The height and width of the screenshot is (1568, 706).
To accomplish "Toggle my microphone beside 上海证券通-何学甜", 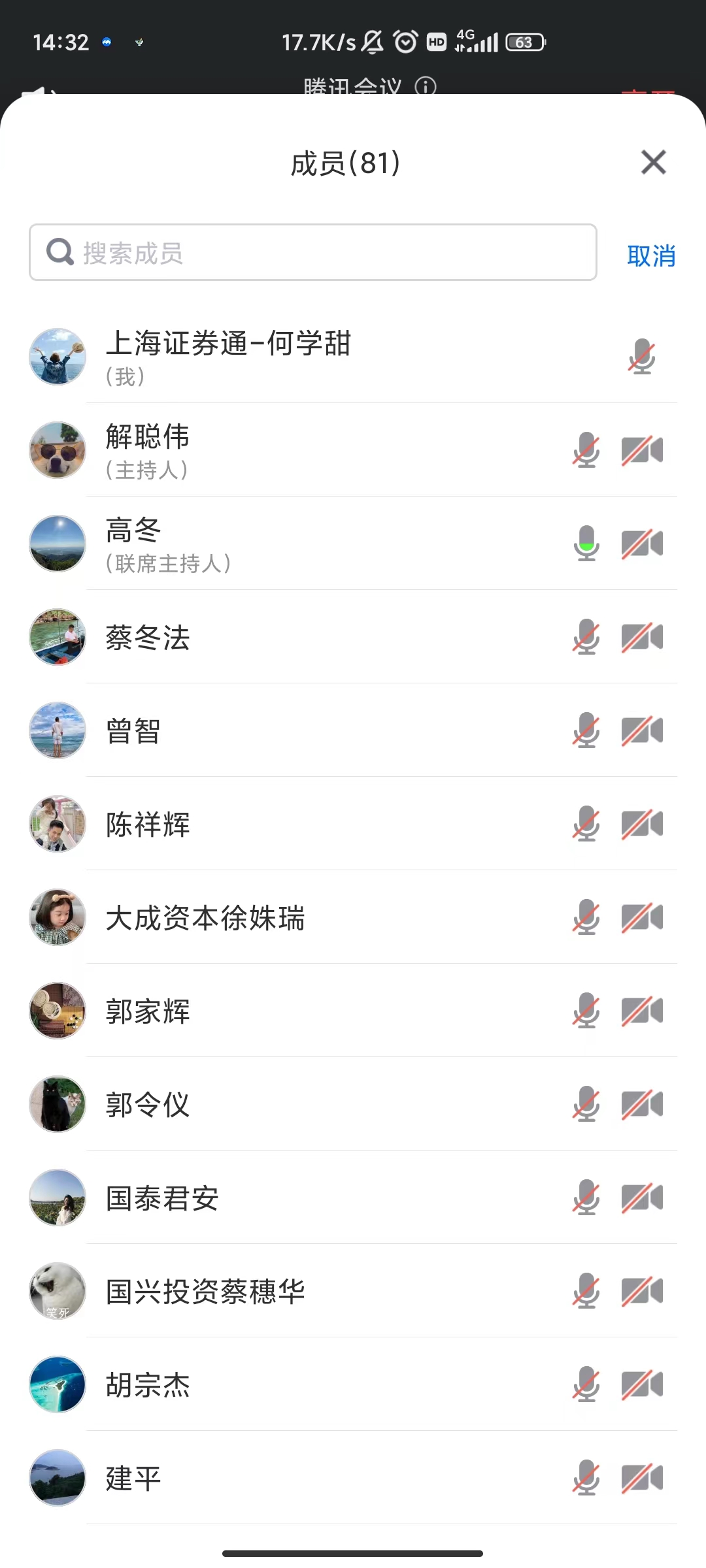I will point(641,357).
